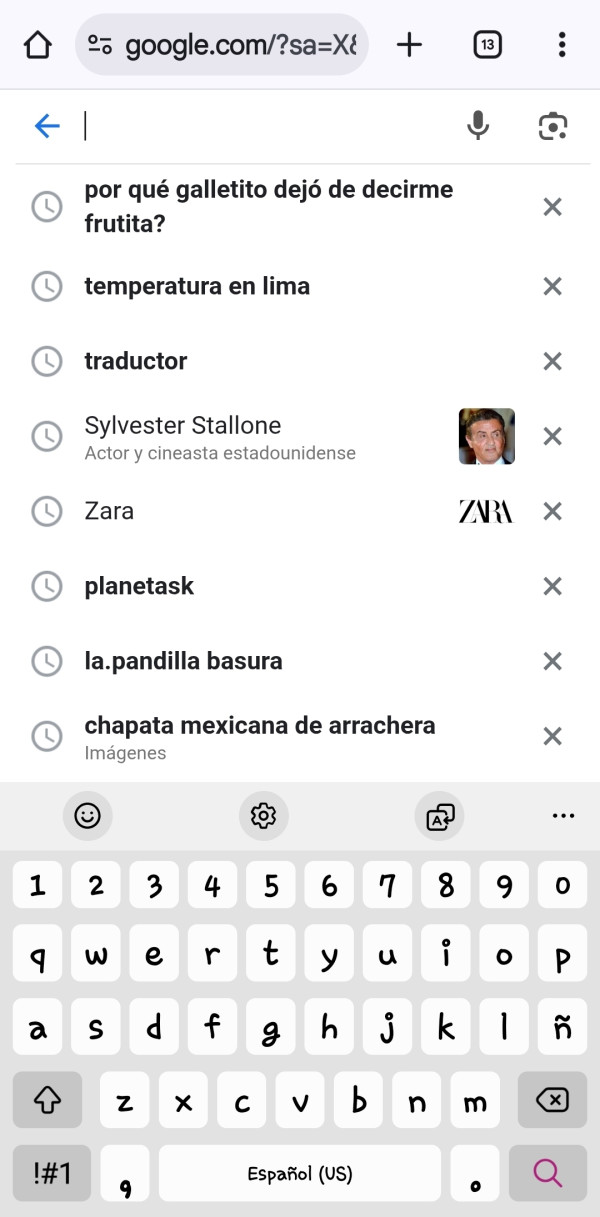Open the keyboard emoji panel

88,816
